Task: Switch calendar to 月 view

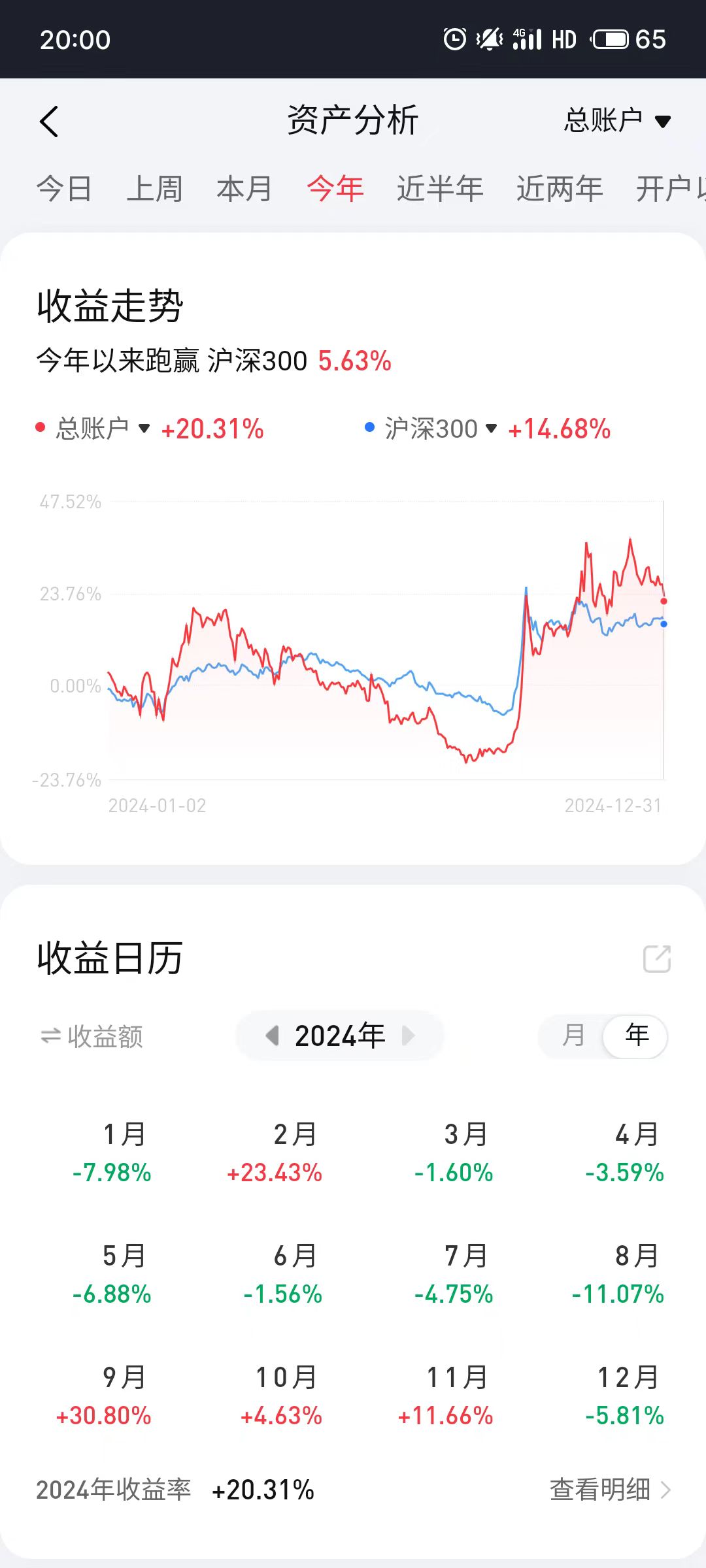Action: pos(573,1036)
